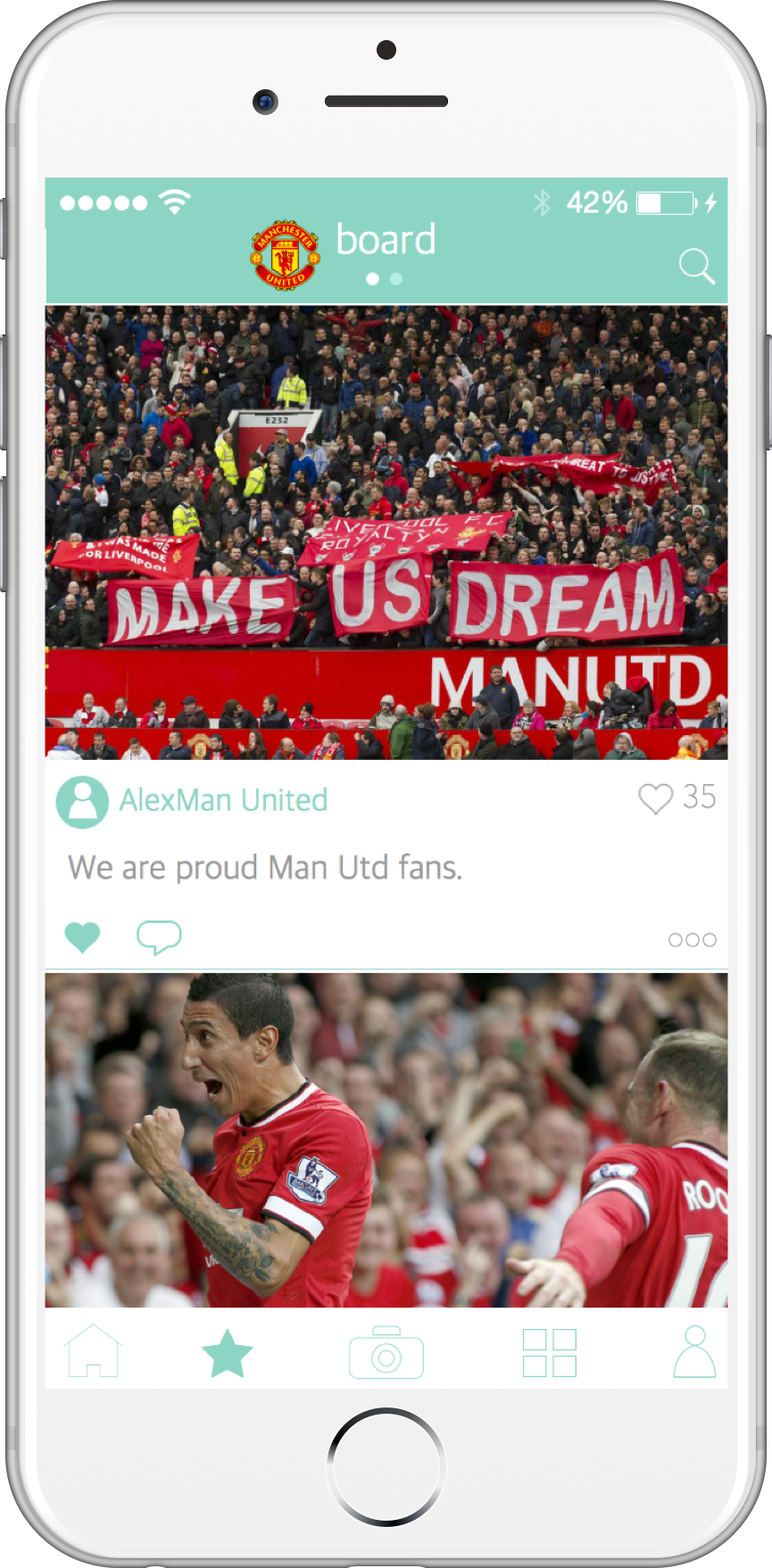Select the star favorites tab
Screen dimensions: 772x1568
[228, 1353]
